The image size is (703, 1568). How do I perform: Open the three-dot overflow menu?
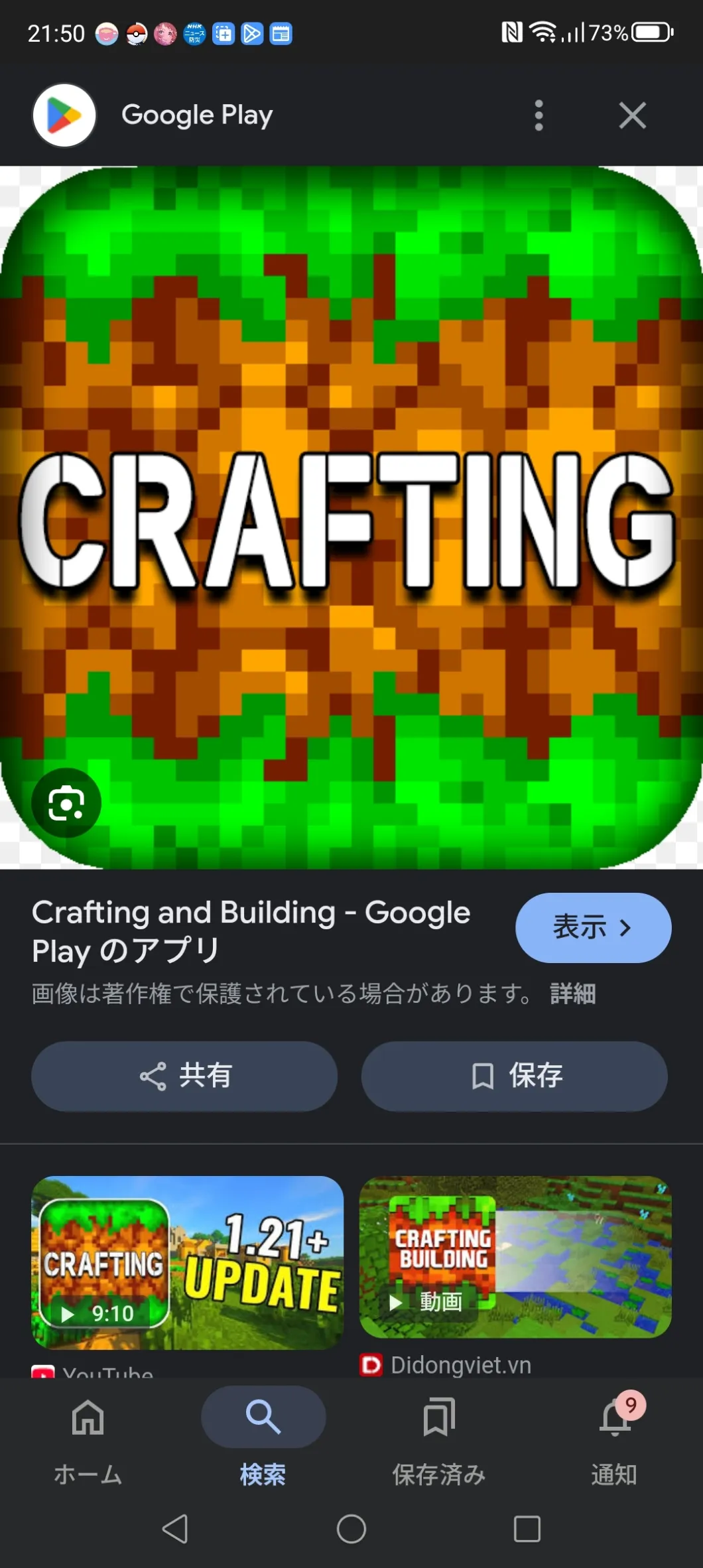(x=539, y=115)
